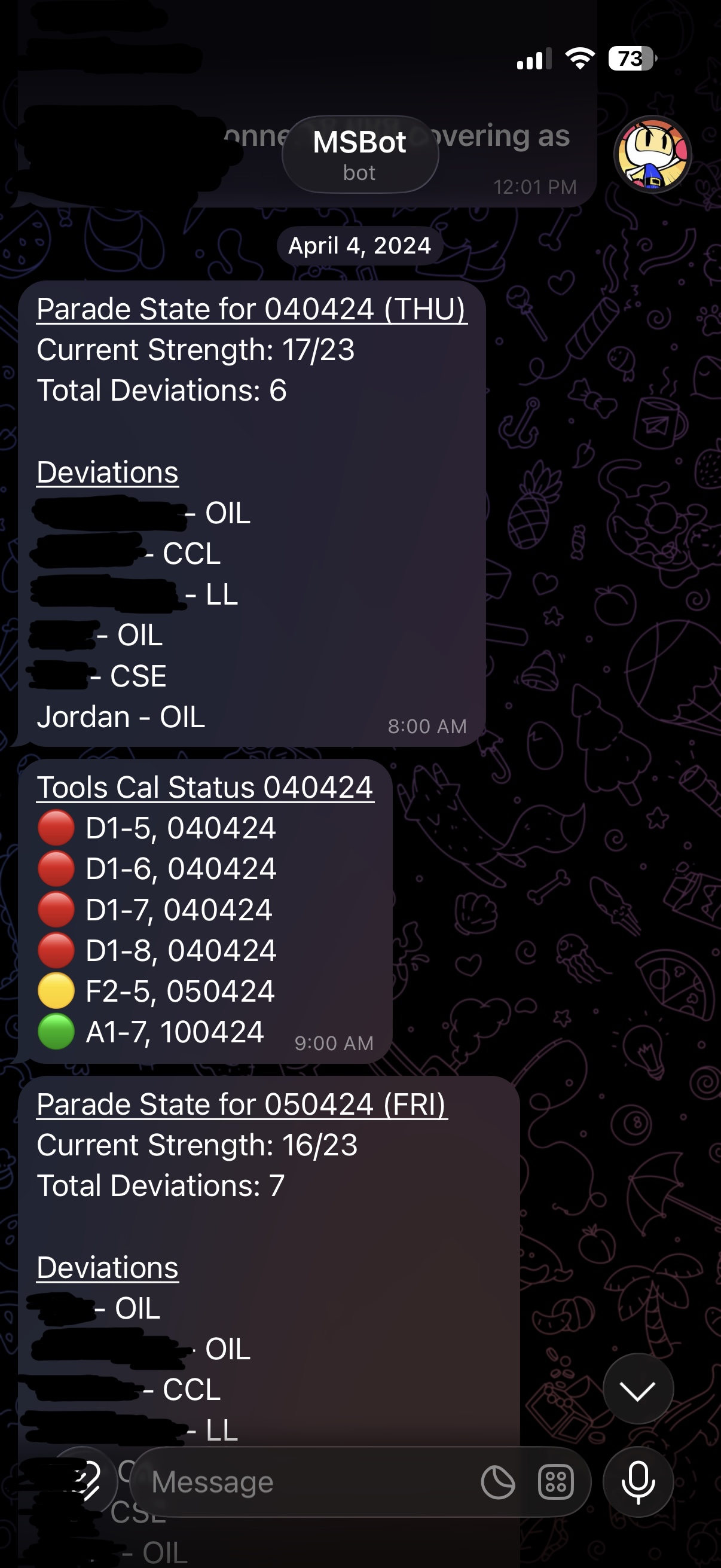Focus the Message text field
This screenshot has width=721, height=1568.
[x=304, y=1482]
